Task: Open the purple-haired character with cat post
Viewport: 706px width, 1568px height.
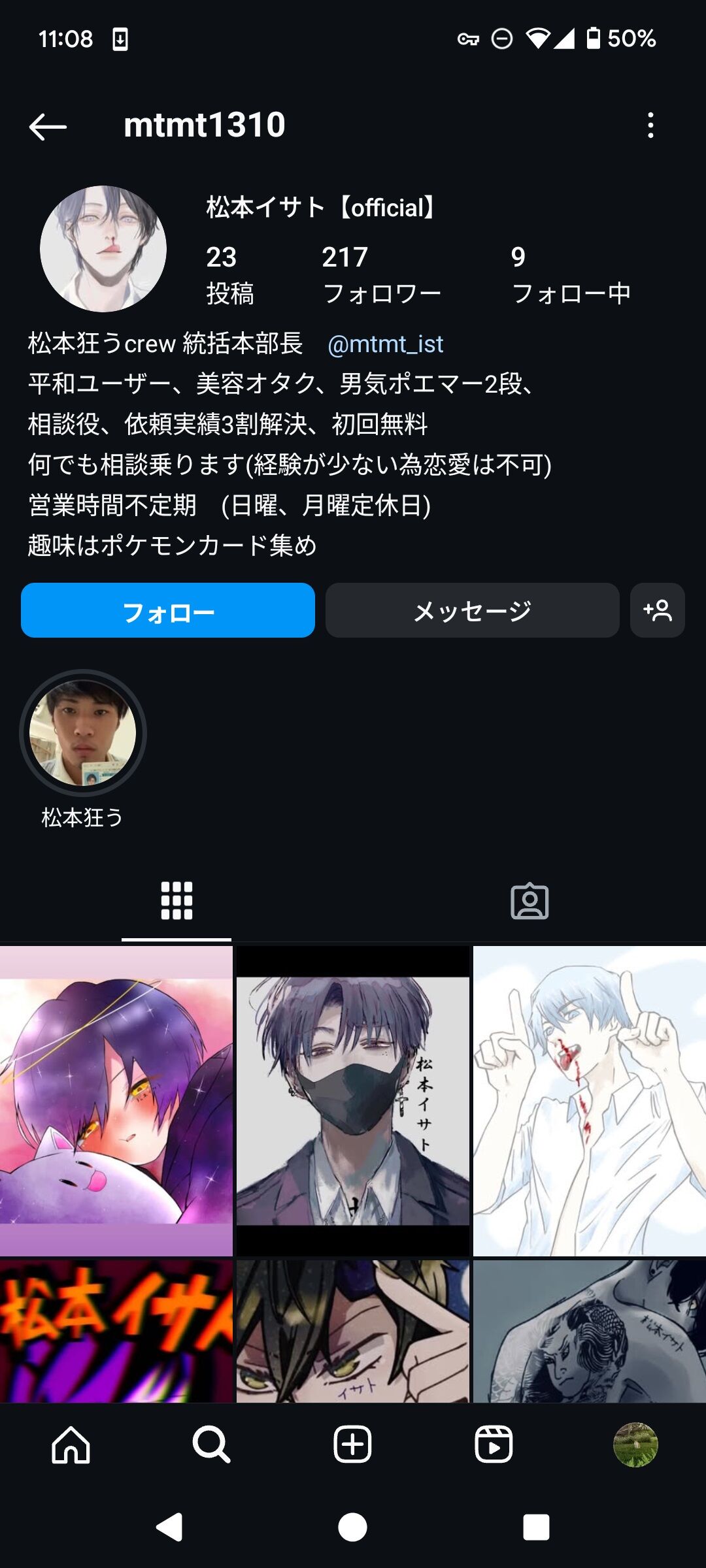Action: pyautogui.click(x=116, y=1101)
